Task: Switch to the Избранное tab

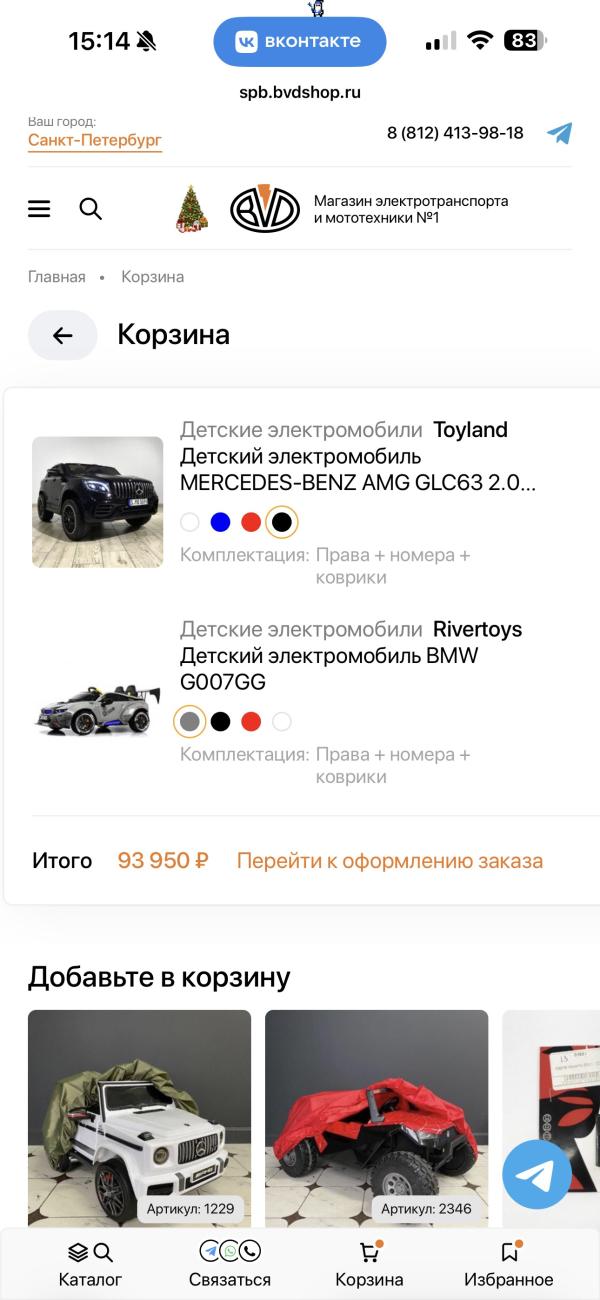Action: click(508, 1264)
